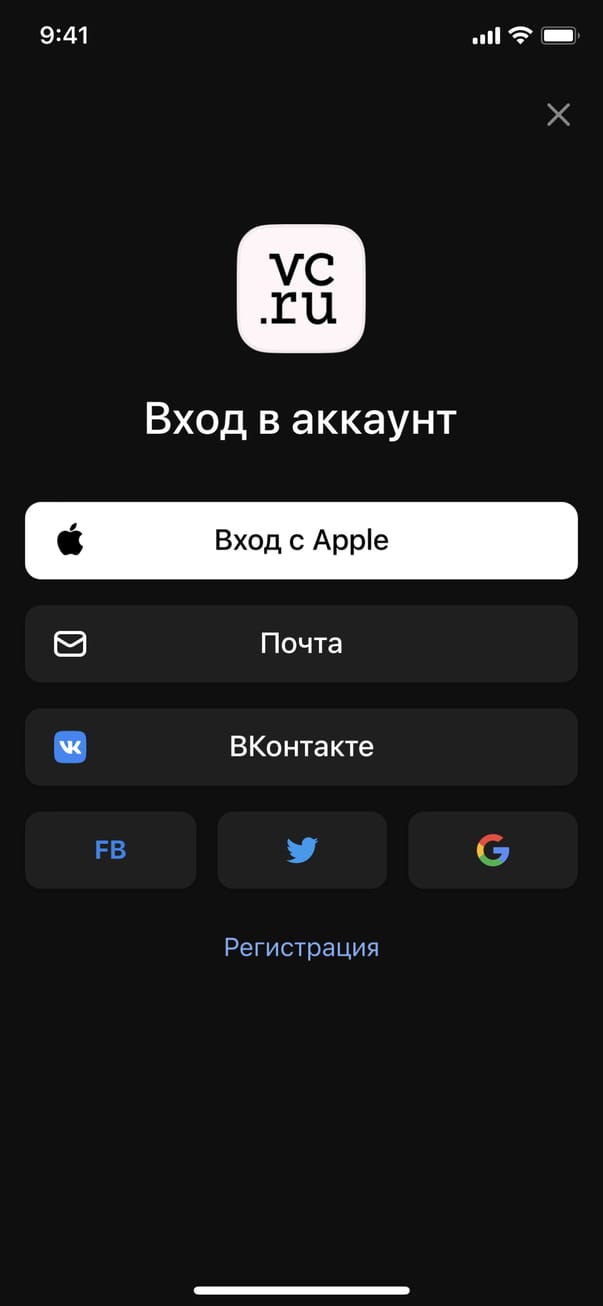Select the FB login button

(x=110, y=850)
